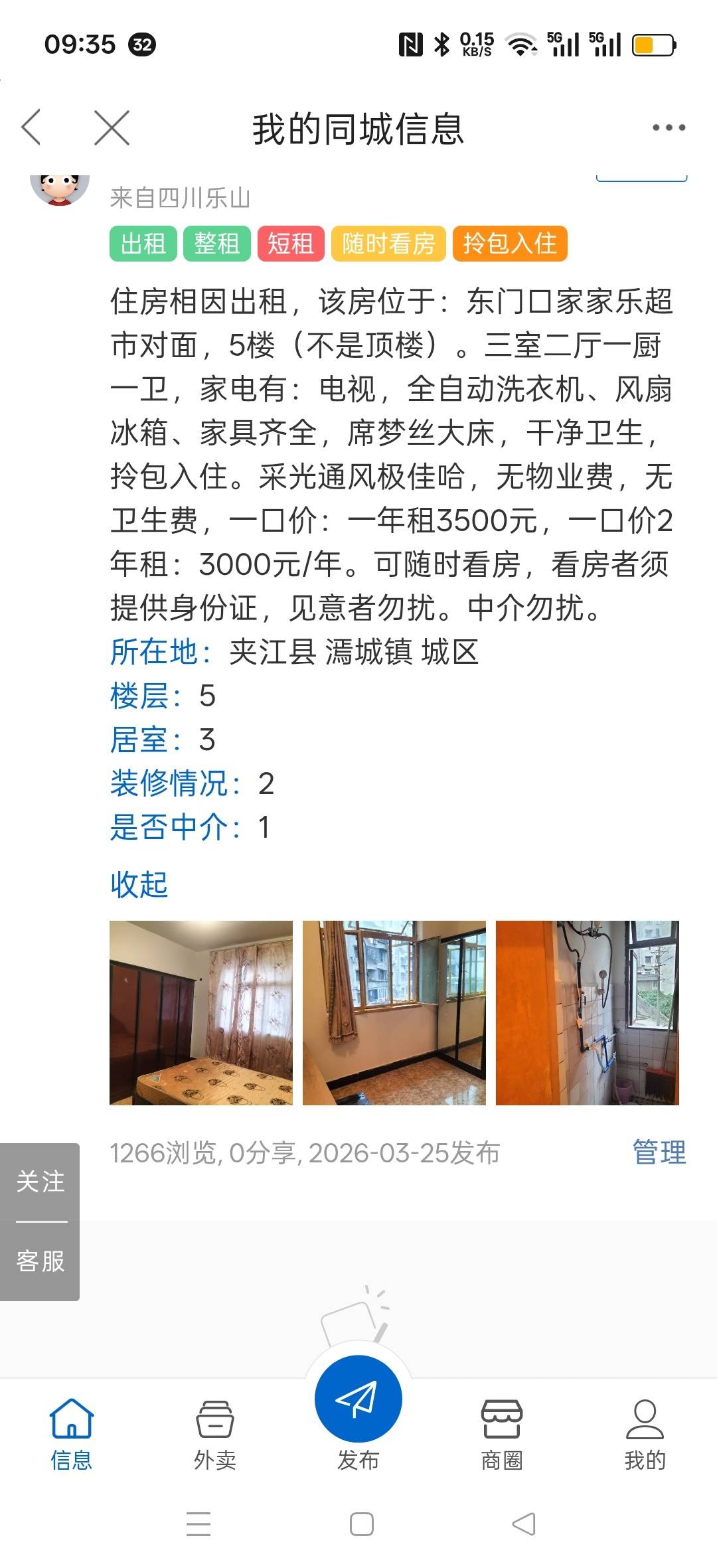
Task: Open the three-dot overflow menu
Action: [668, 127]
